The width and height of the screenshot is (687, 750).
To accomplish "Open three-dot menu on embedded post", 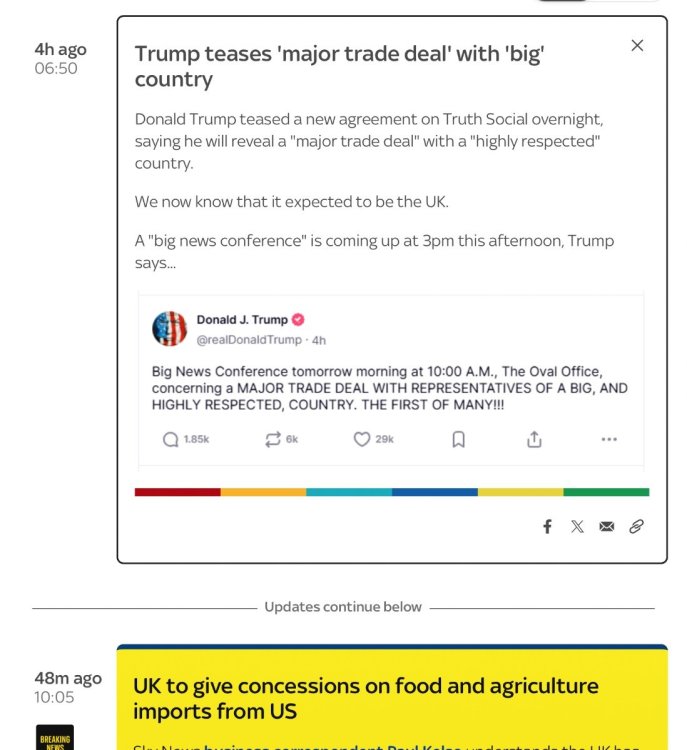I will click(609, 439).
